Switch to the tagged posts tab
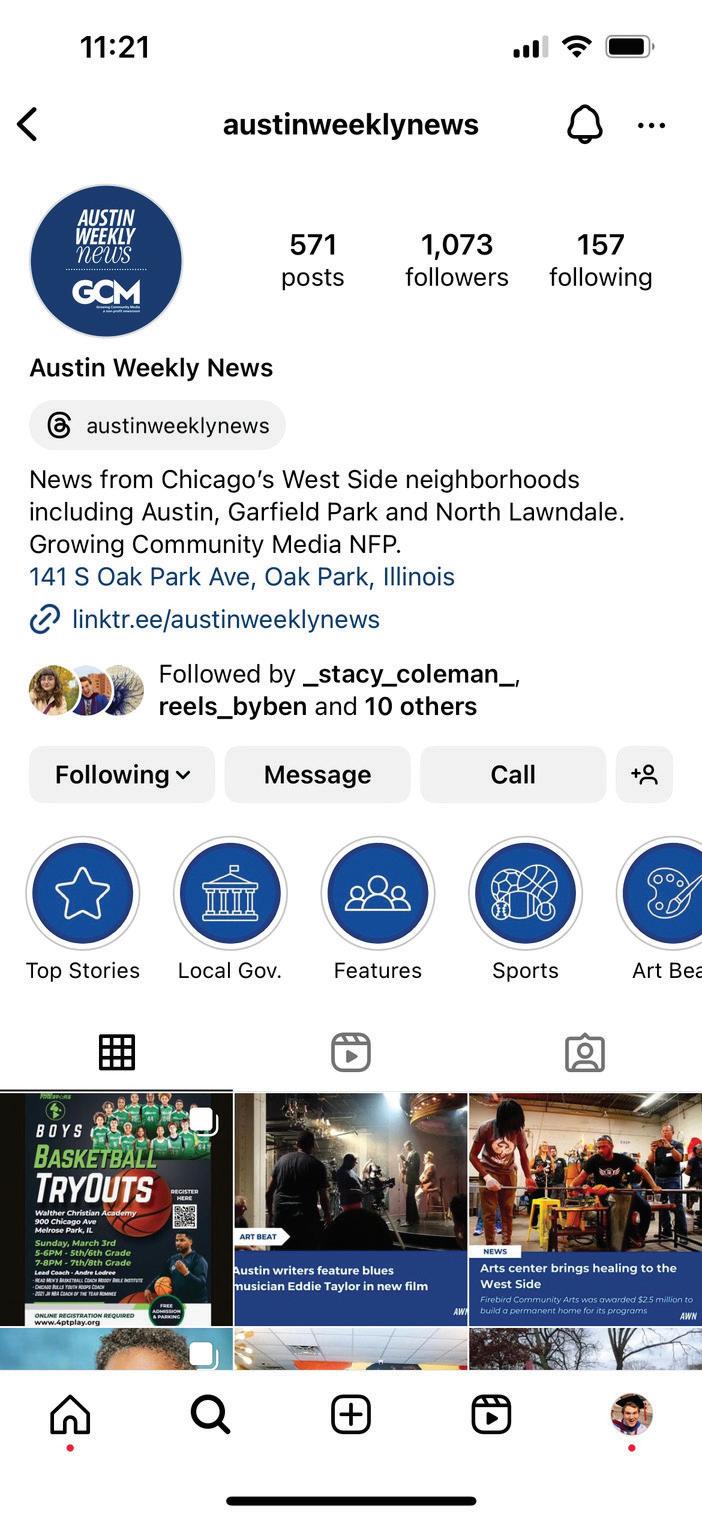Image resolution: width=702 pixels, height=1520 pixels. pos(585,1053)
